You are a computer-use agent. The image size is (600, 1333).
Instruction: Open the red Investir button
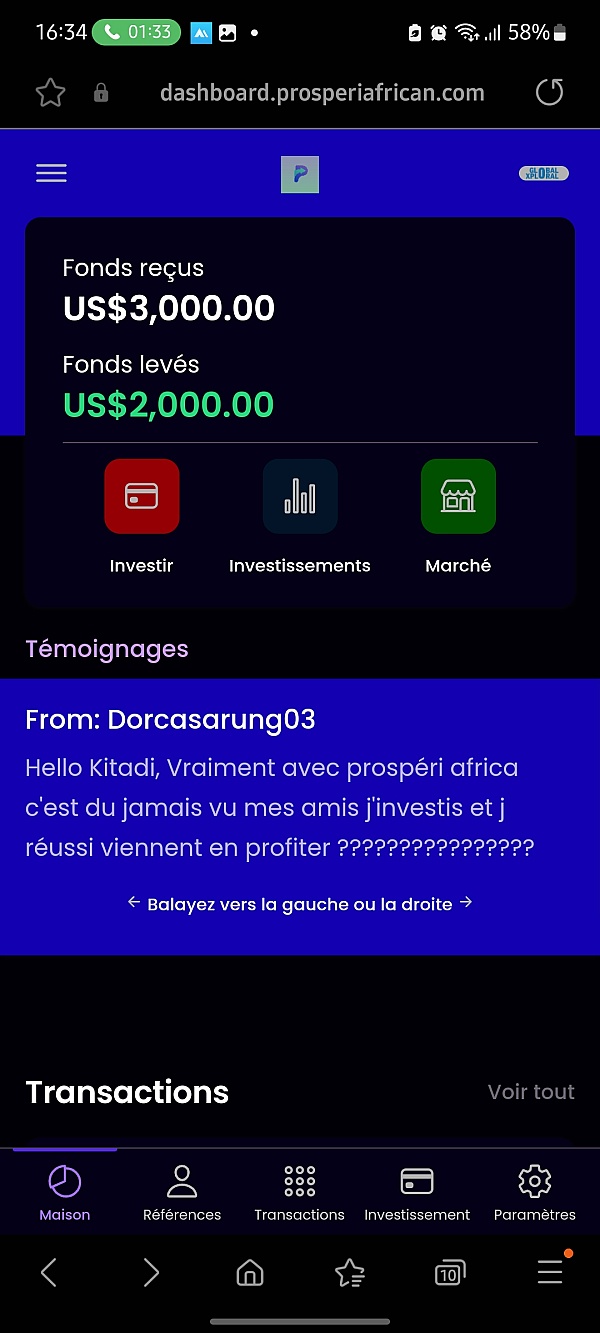point(142,496)
